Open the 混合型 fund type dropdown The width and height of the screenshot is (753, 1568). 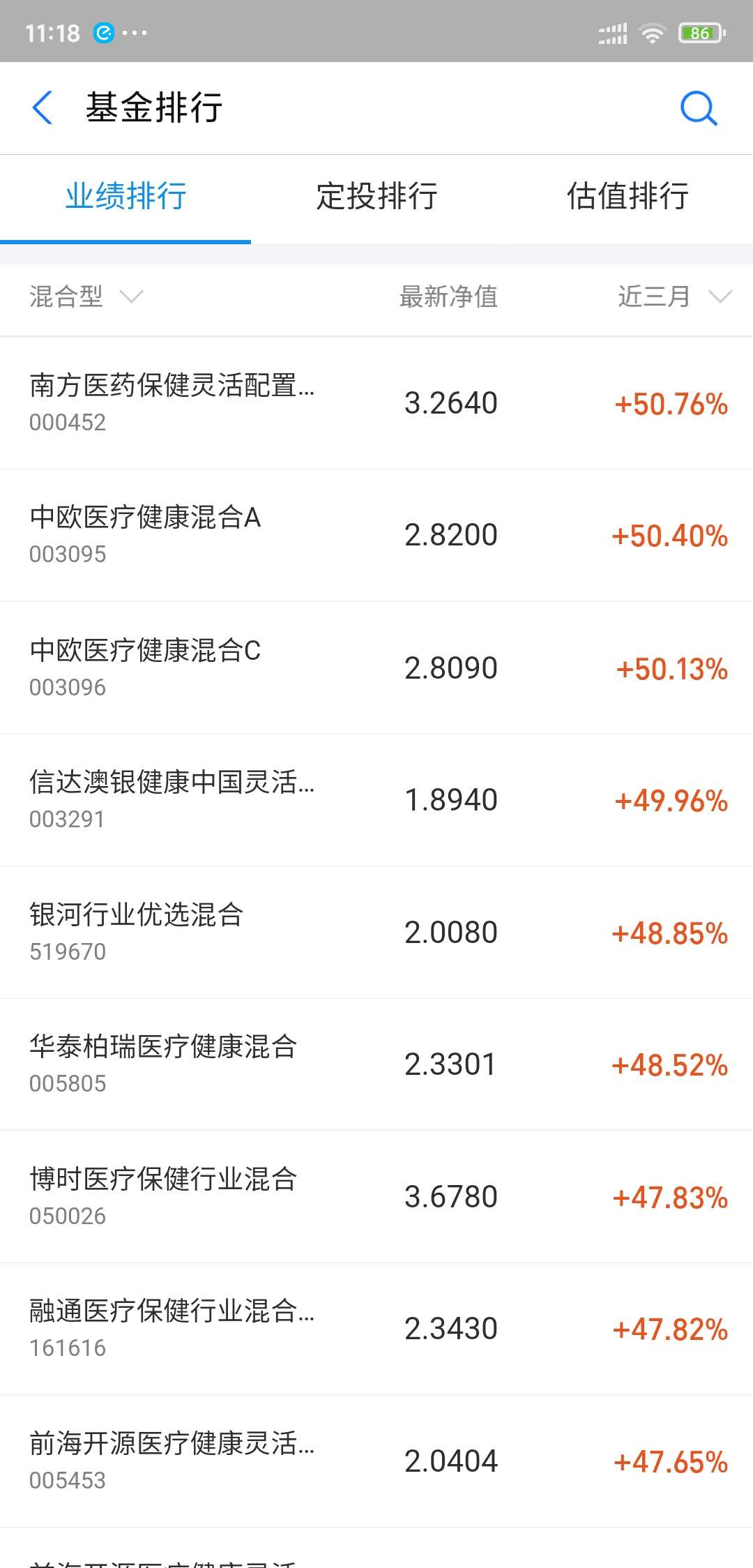84,298
